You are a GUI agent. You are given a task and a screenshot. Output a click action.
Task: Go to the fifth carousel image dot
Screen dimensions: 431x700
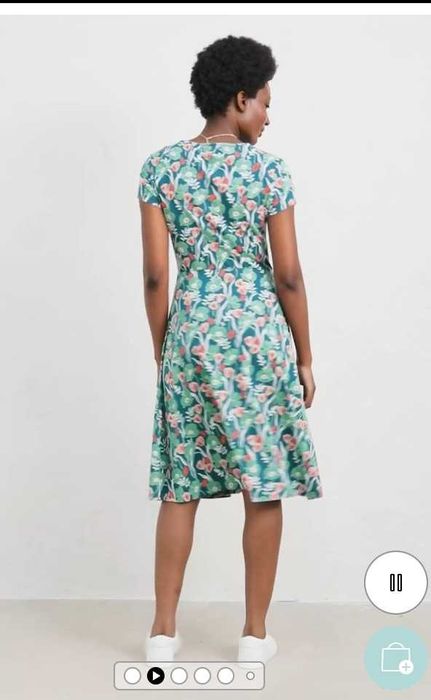coord(226,676)
